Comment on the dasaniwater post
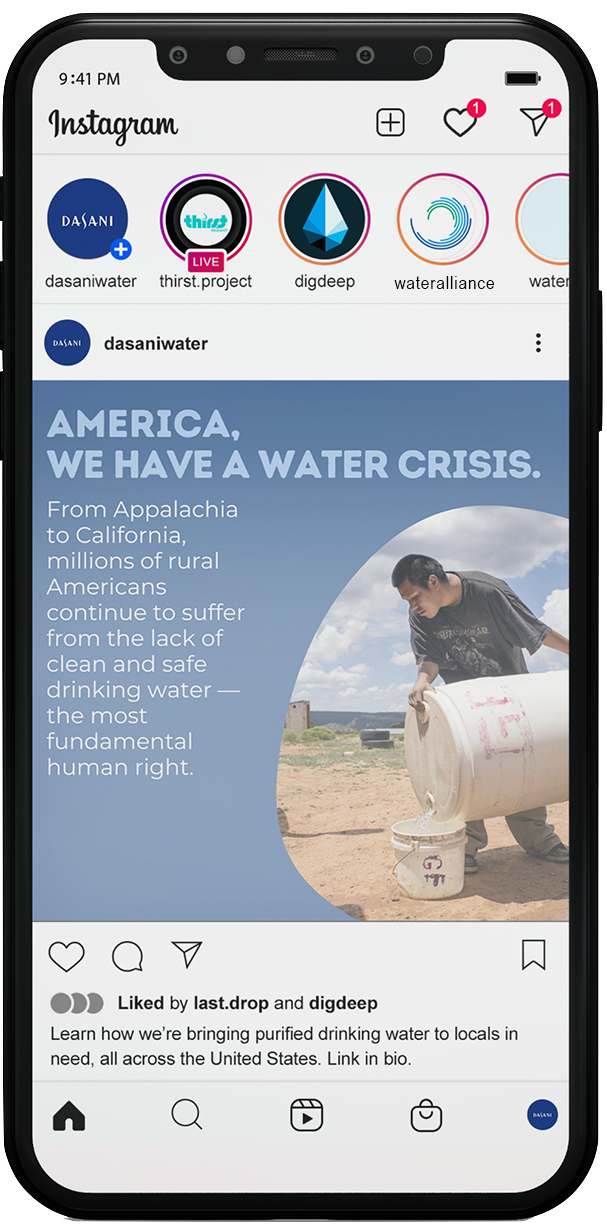This screenshot has width=607, height=1229. tap(127, 956)
